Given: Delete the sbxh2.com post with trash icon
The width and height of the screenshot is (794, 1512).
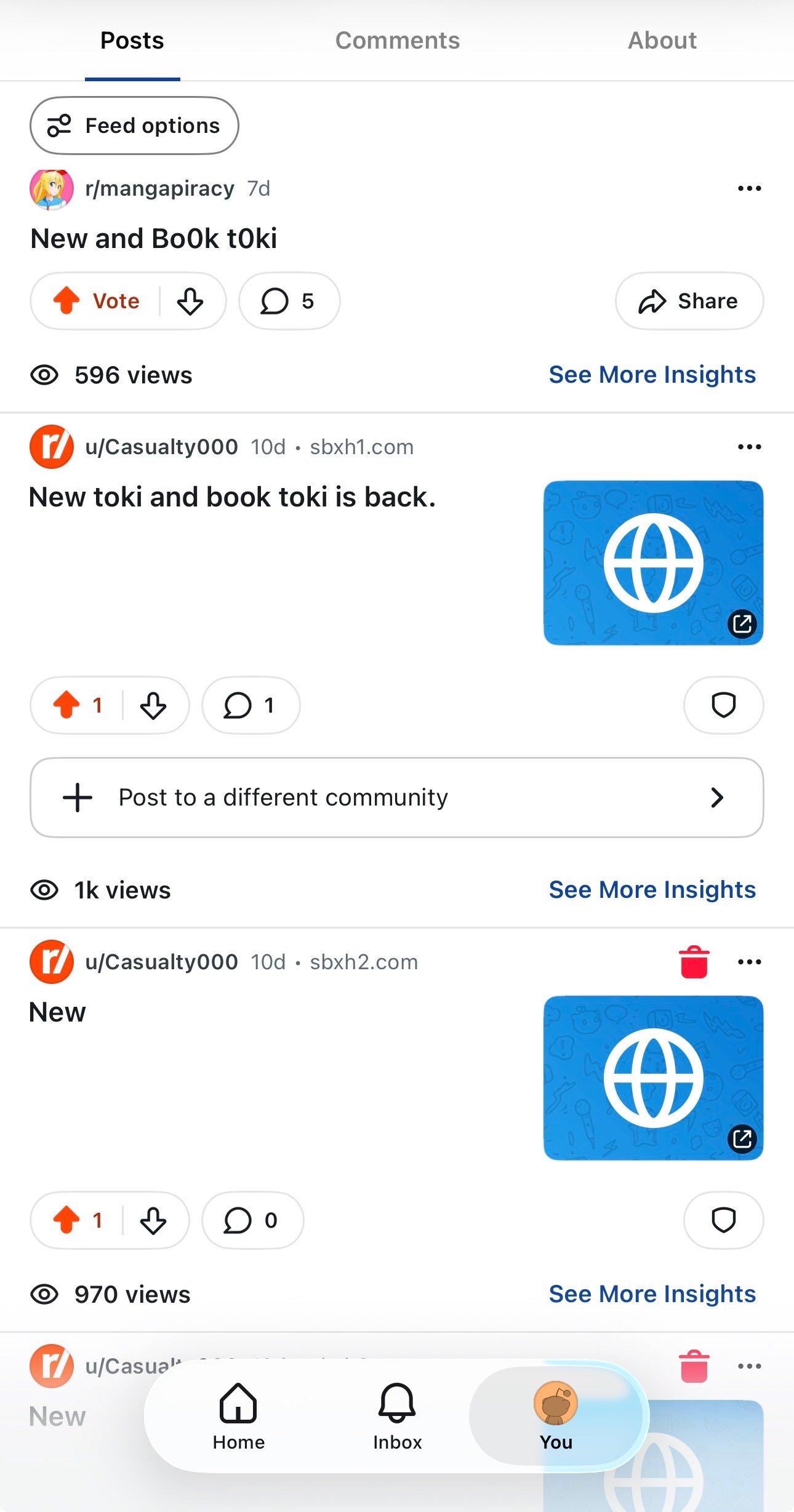Looking at the screenshot, I should click(694, 962).
